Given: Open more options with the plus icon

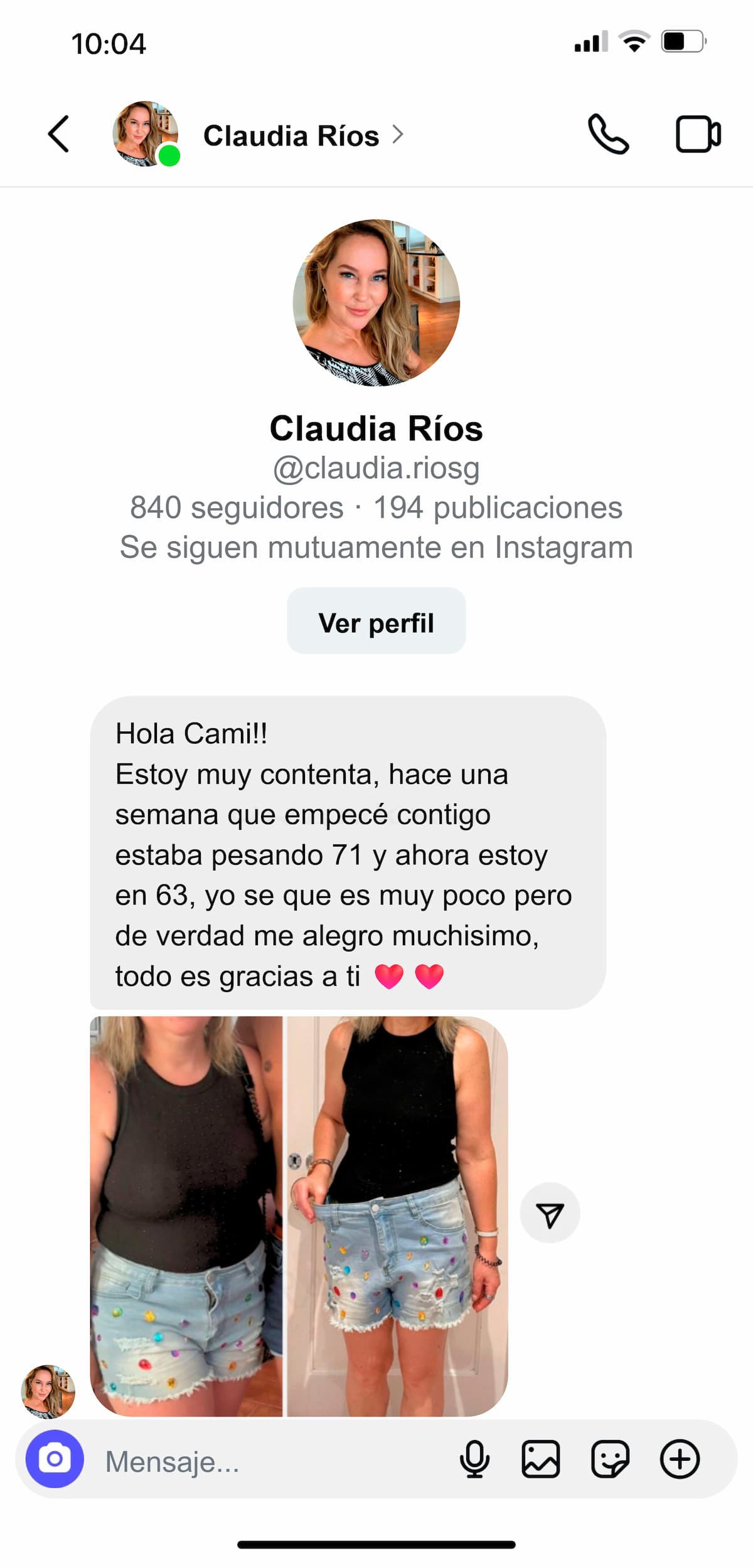Looking at the screenshot, I should click(x=680, y=1459).
